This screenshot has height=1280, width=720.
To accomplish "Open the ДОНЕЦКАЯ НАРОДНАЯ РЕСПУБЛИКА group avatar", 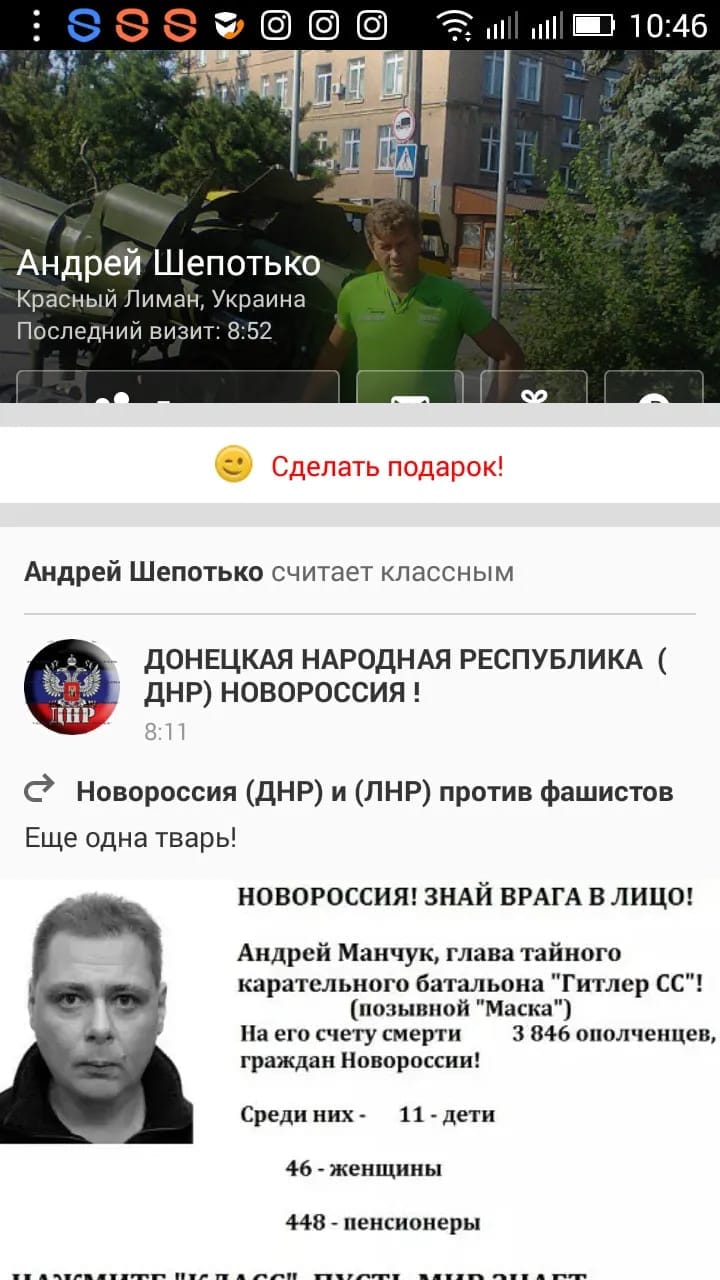I will click(72, 687).
